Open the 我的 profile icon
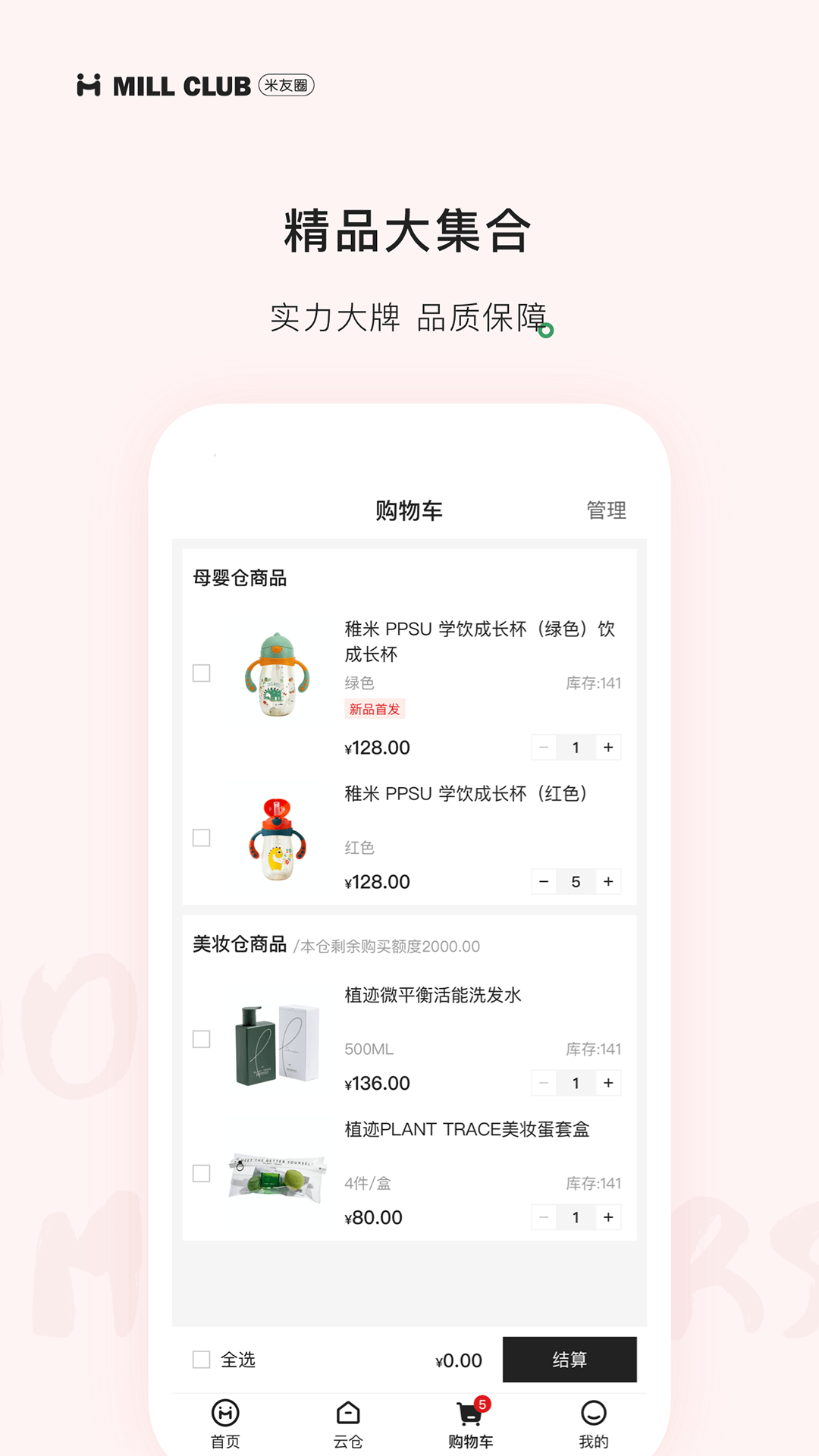Screen dimensions: 819x1456 pos(593,1412)
